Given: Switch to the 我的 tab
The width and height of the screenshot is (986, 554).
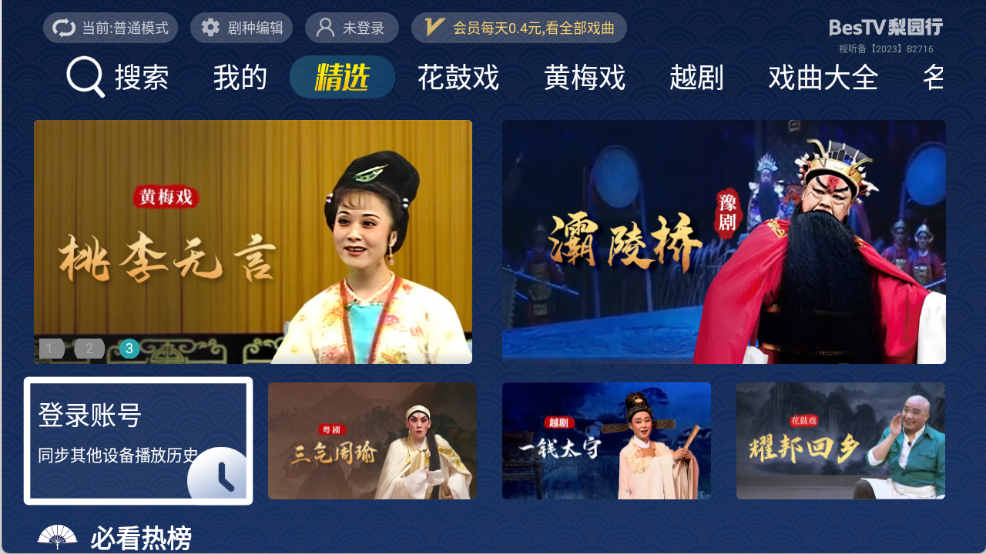Looking at the screenshot, I should [240, 77].
